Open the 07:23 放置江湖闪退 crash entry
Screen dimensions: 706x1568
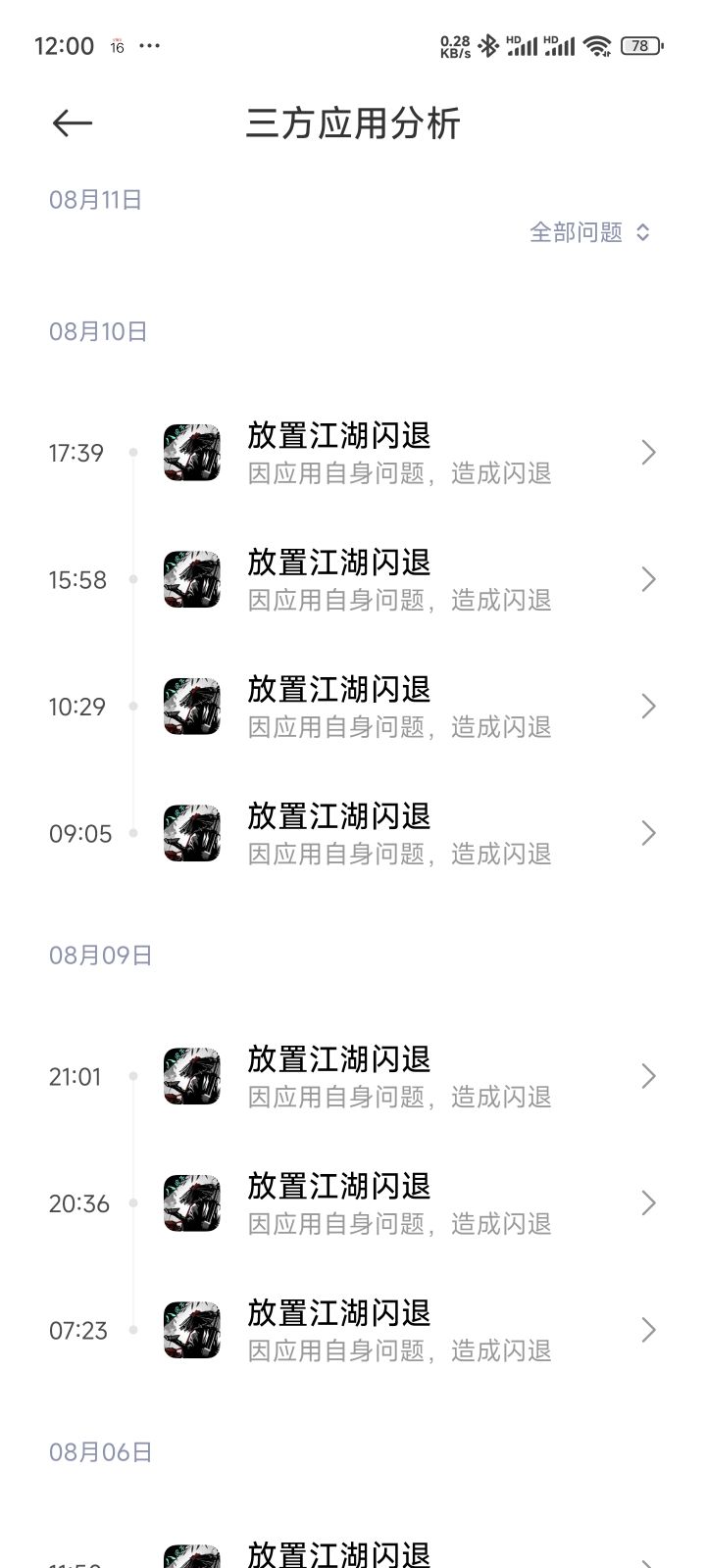398,1330
